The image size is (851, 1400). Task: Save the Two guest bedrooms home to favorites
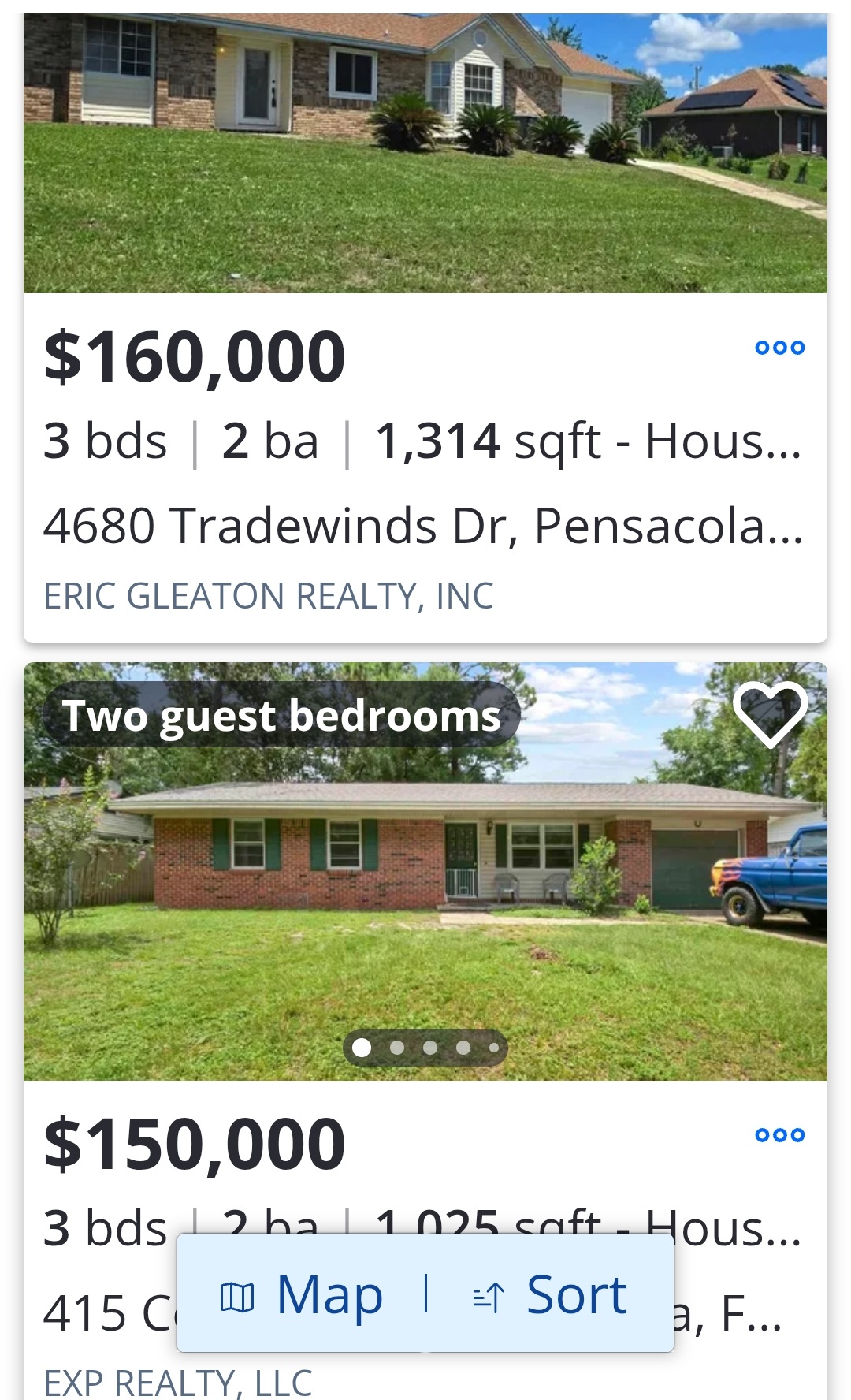[770, 714]
